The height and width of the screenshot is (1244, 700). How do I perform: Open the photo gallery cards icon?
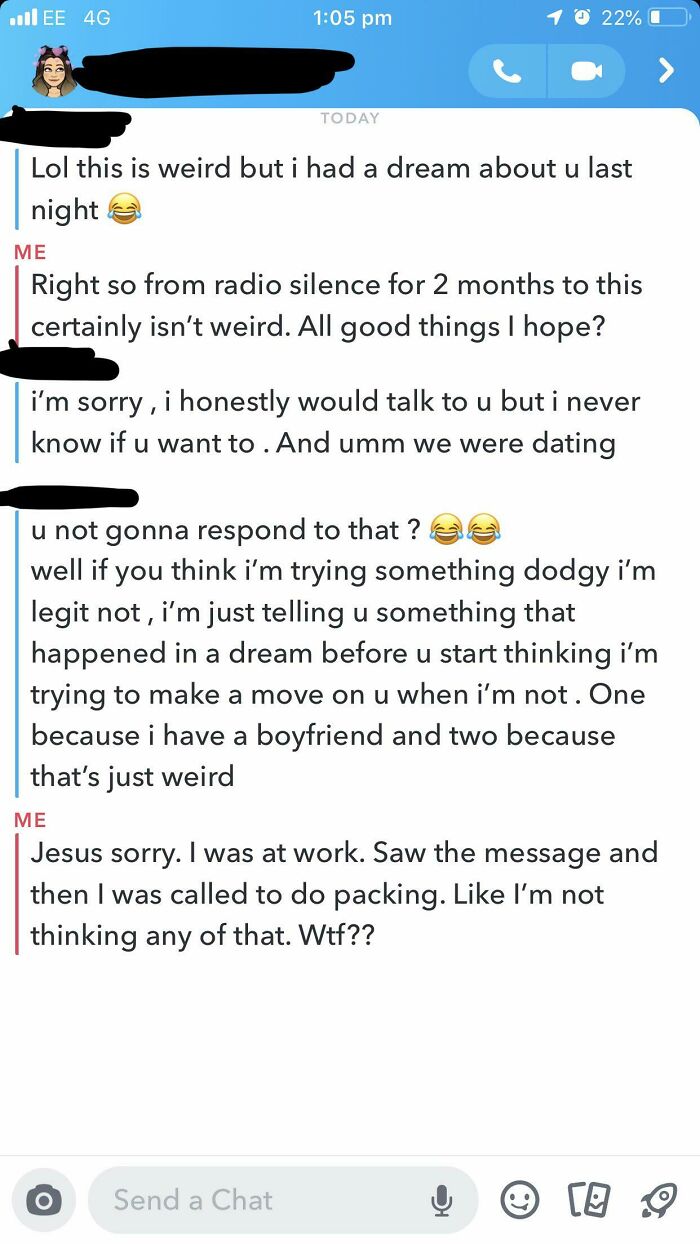click(x=588, y=1200)
